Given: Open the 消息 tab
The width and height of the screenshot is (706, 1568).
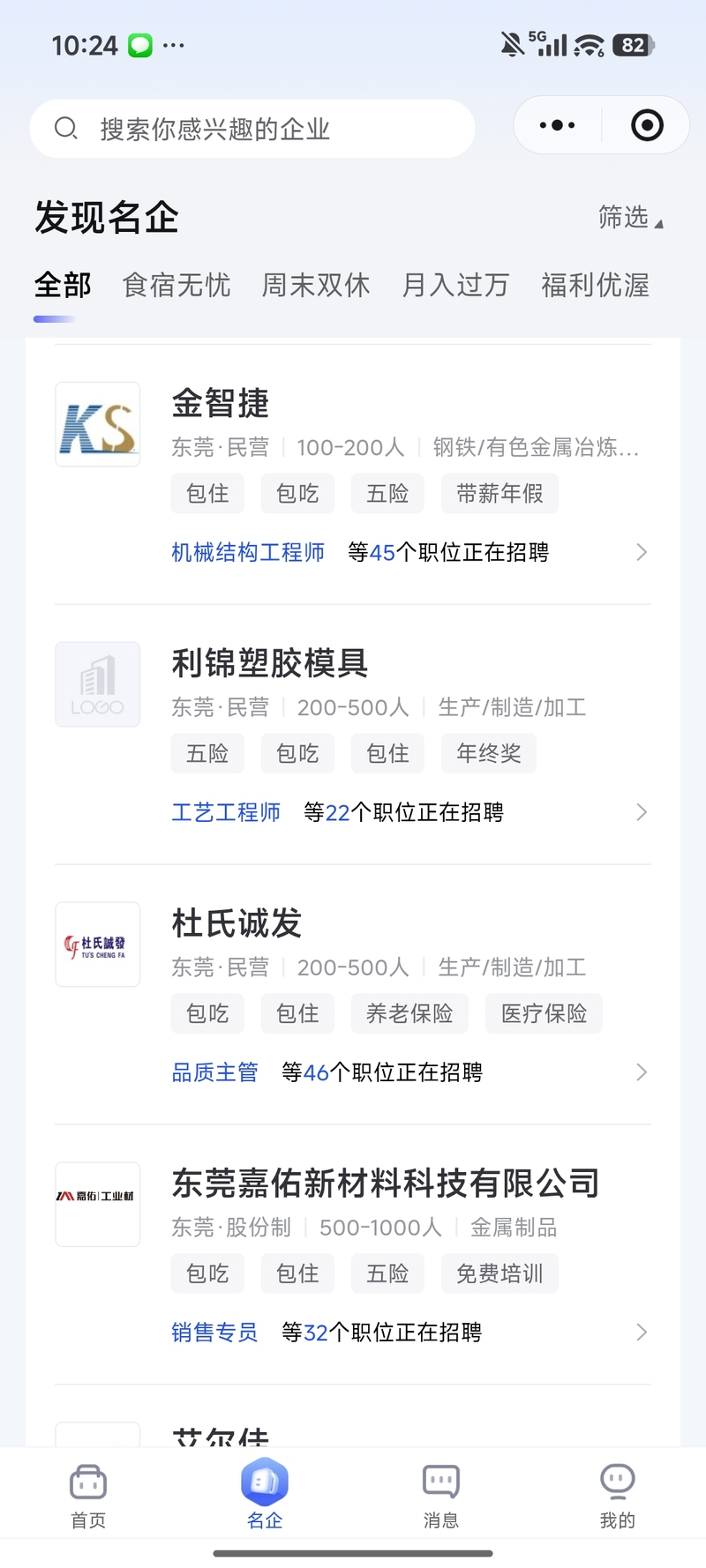Looking at the screenshot, I should click(441, 1496).
